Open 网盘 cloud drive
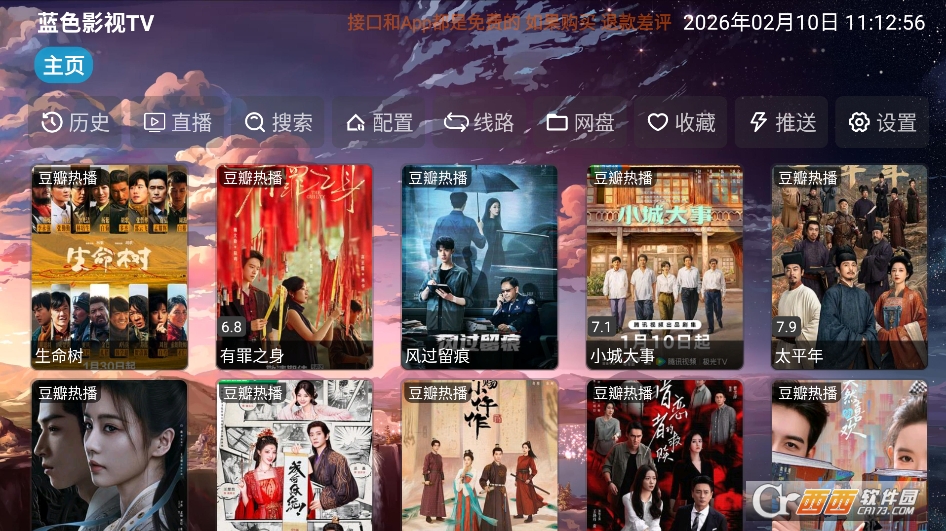This screenshot has width=946, height=531. tap(581, 122)
